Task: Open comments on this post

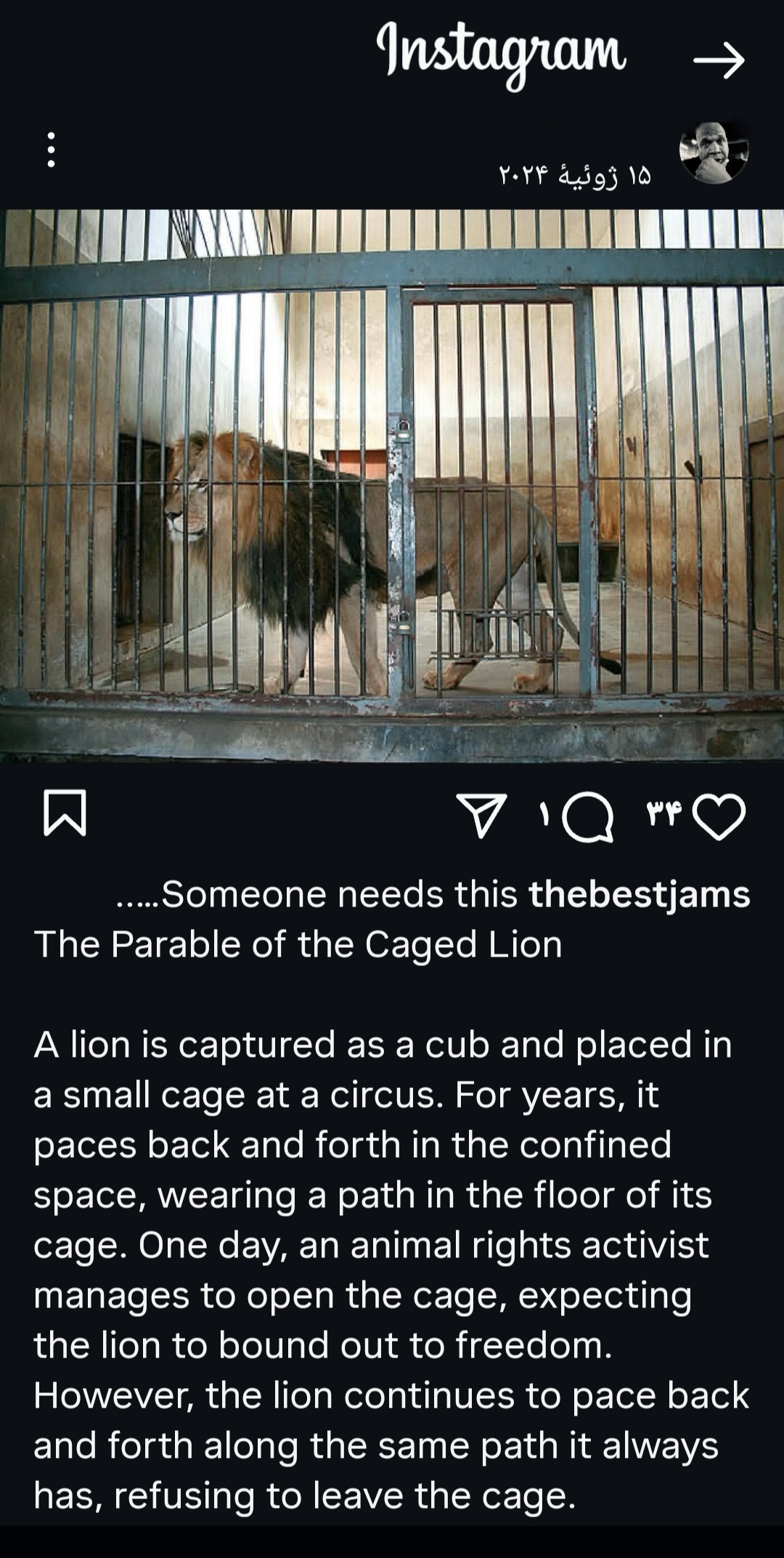Action: (x=587, y=819)
